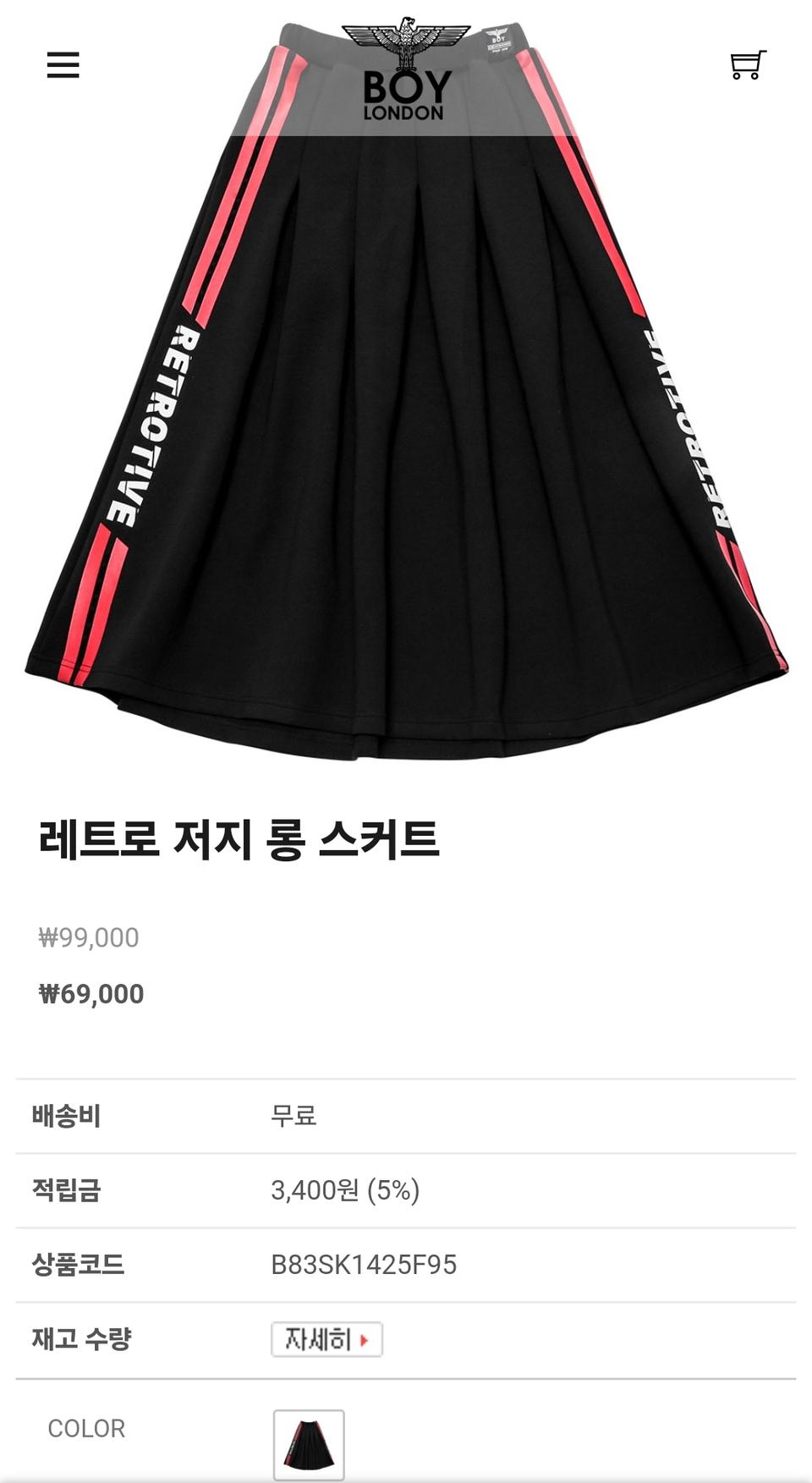Open the hamburger navigation menu
812x1483 pixels.
point(63,65)
